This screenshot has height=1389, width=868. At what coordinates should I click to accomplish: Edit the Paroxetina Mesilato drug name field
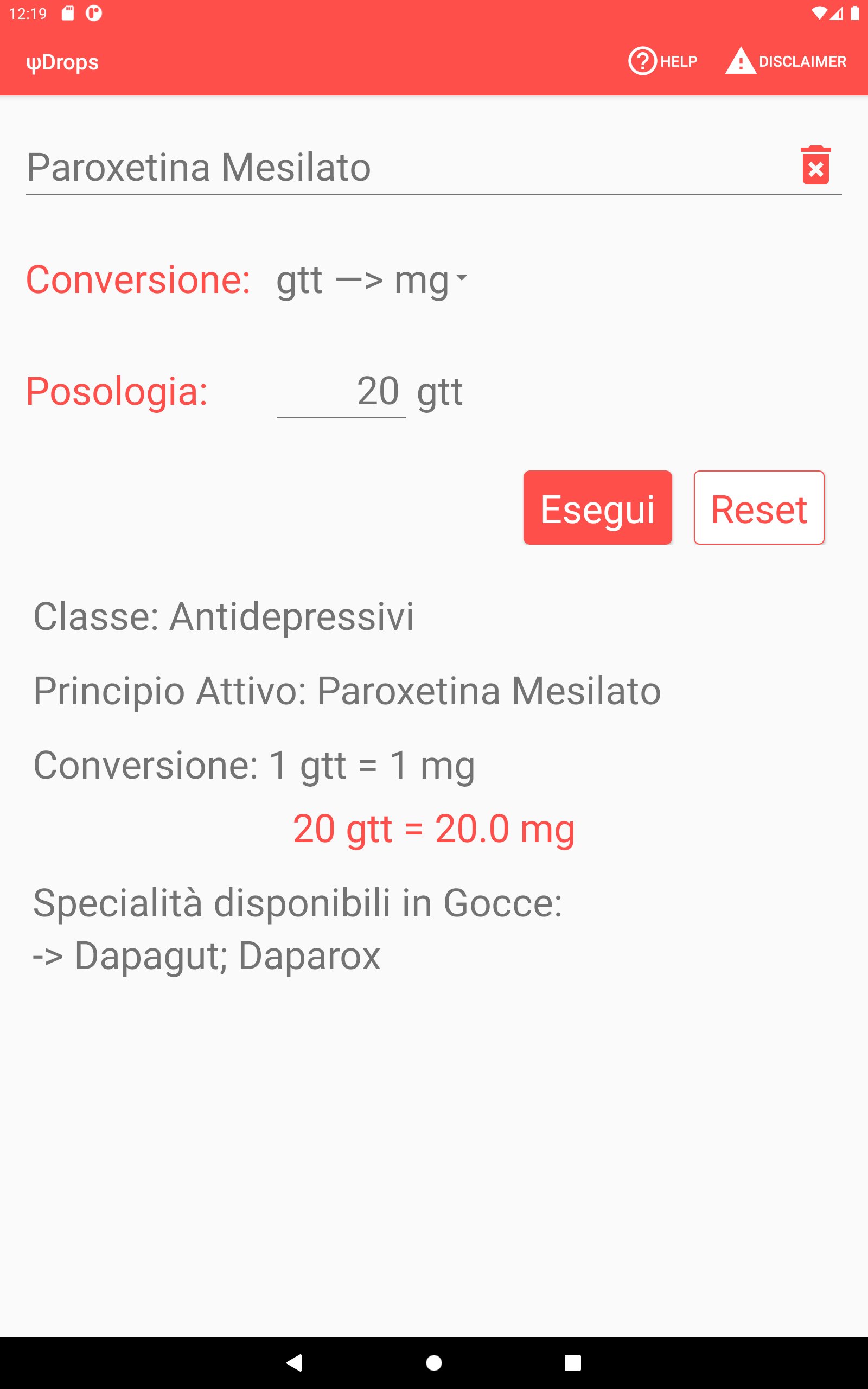402,168
